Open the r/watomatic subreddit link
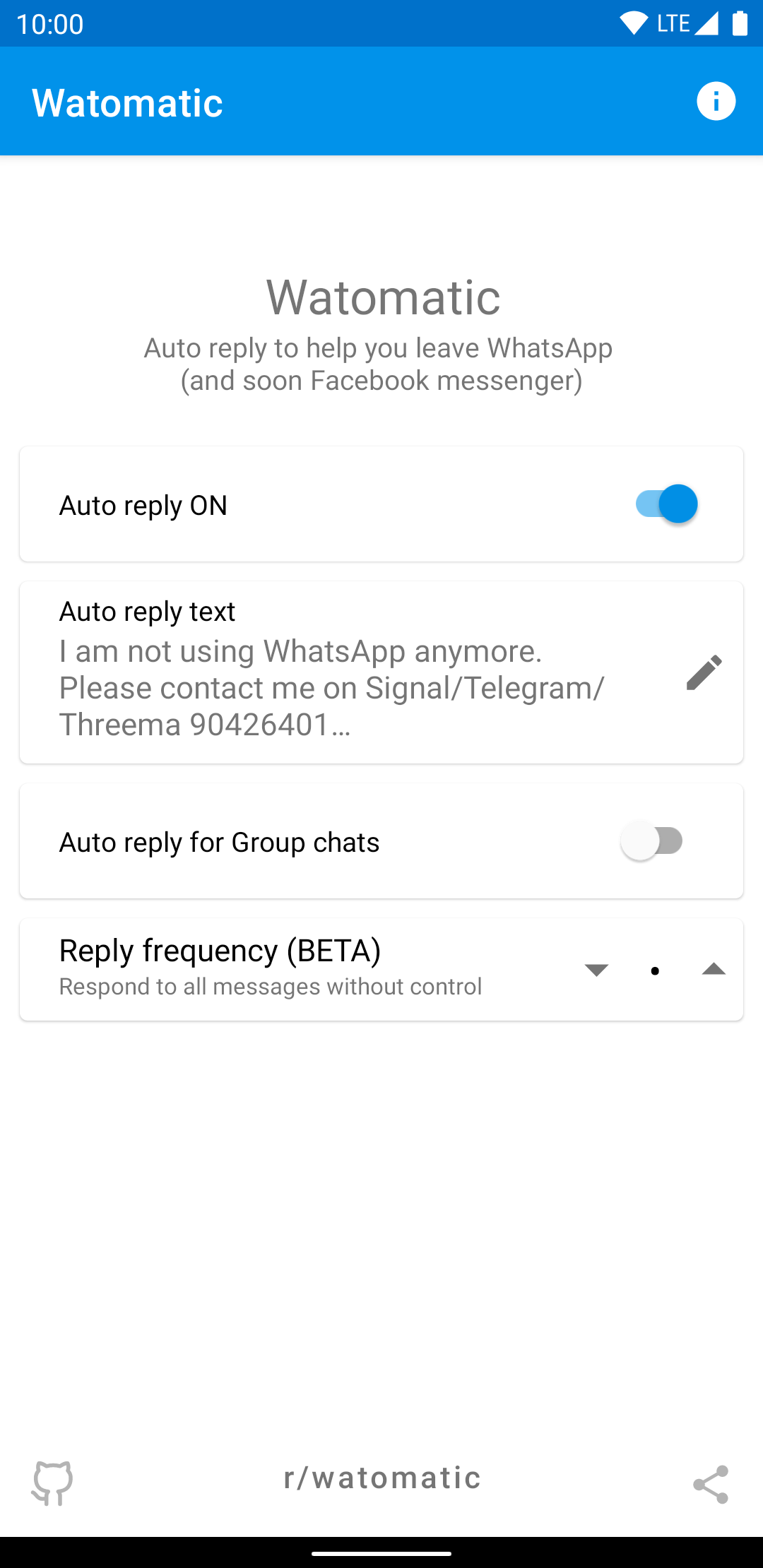 [x=381, y=1478]
